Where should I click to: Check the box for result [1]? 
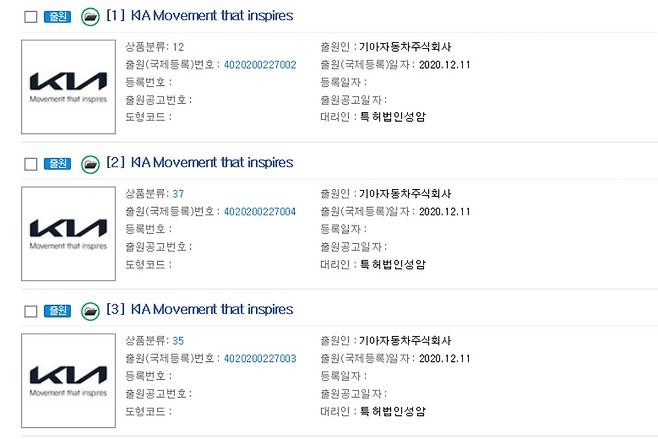point(30,18)
